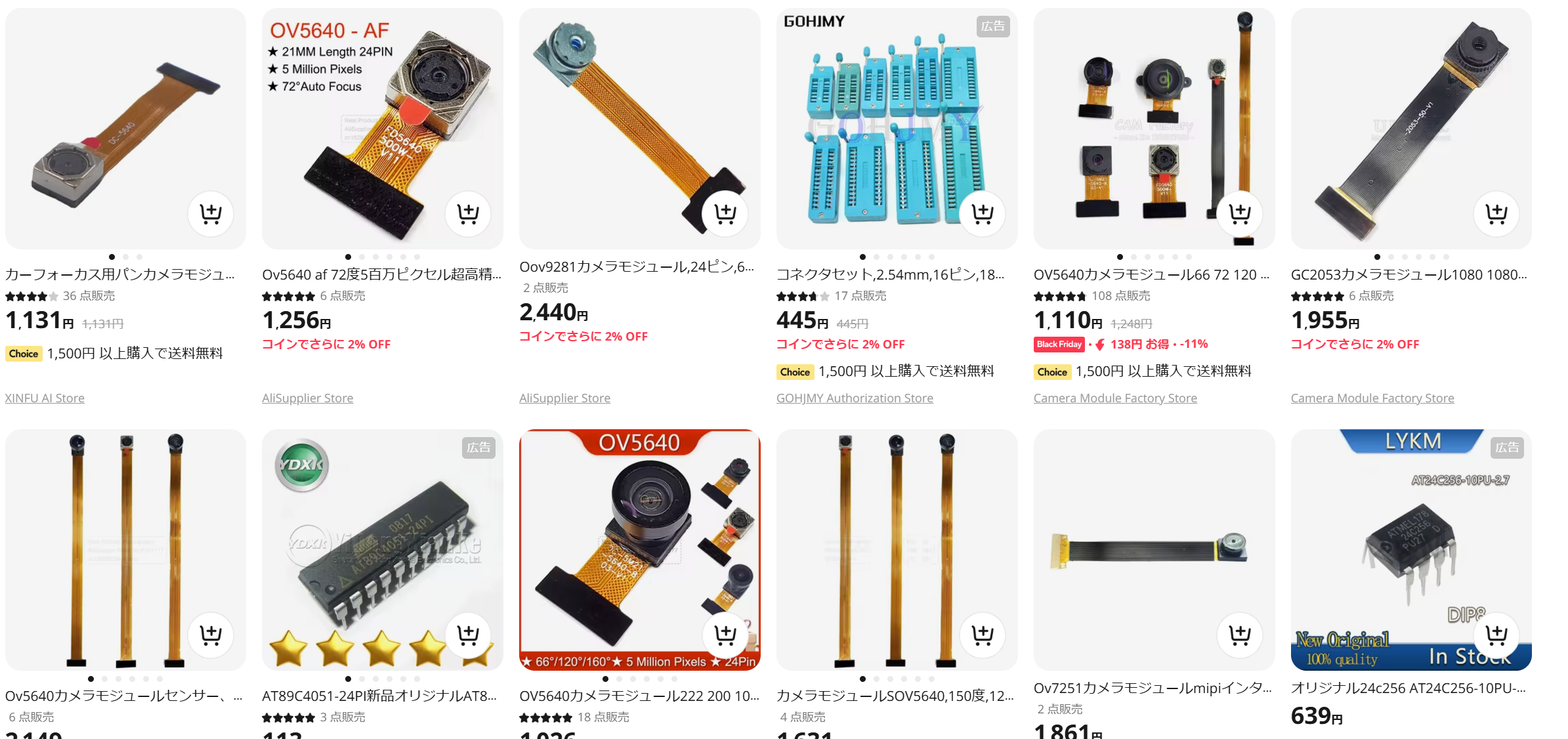Add the 1,110円 OV5640 module to cart

[x=1239, y=213]
